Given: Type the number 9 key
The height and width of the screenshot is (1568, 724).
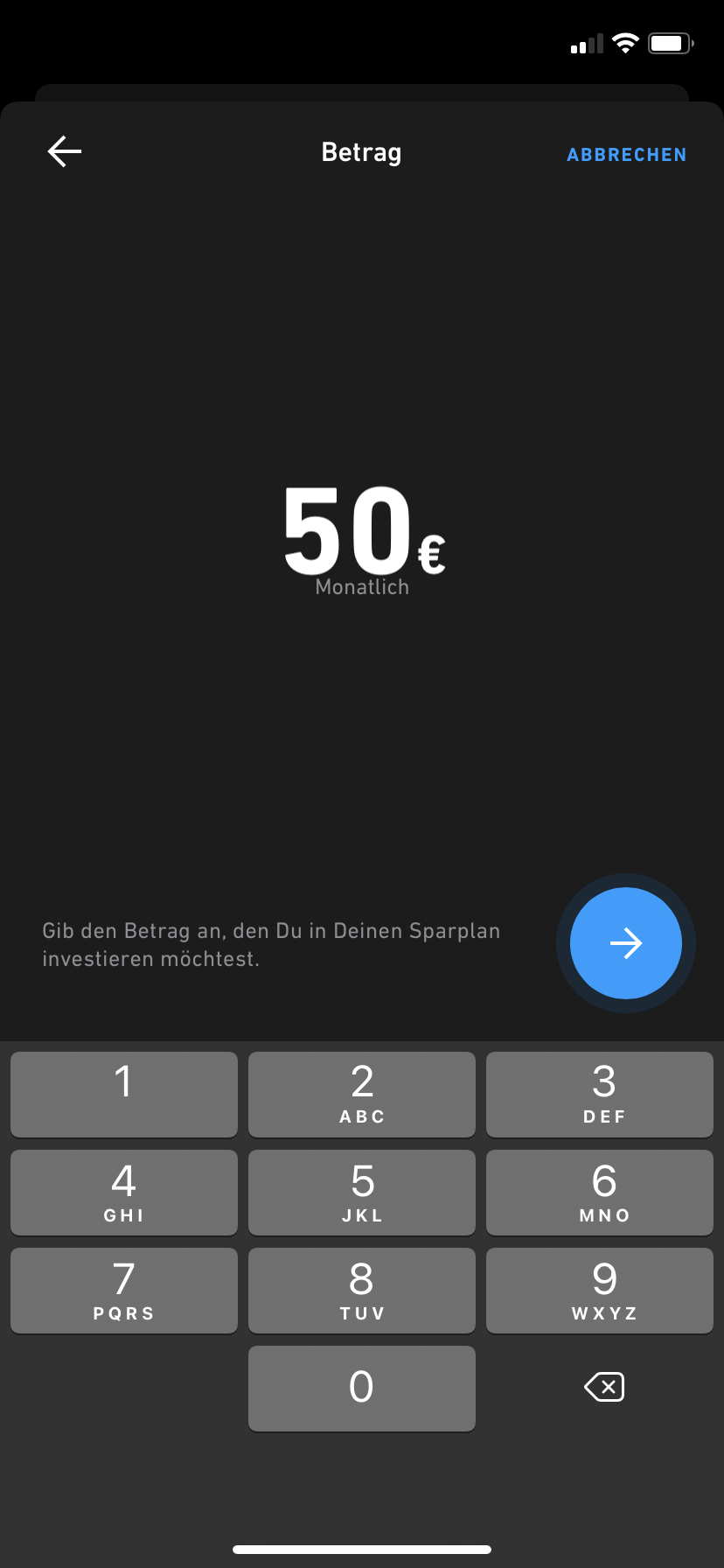Looking at the screenshot, I should click(600, 1291).
